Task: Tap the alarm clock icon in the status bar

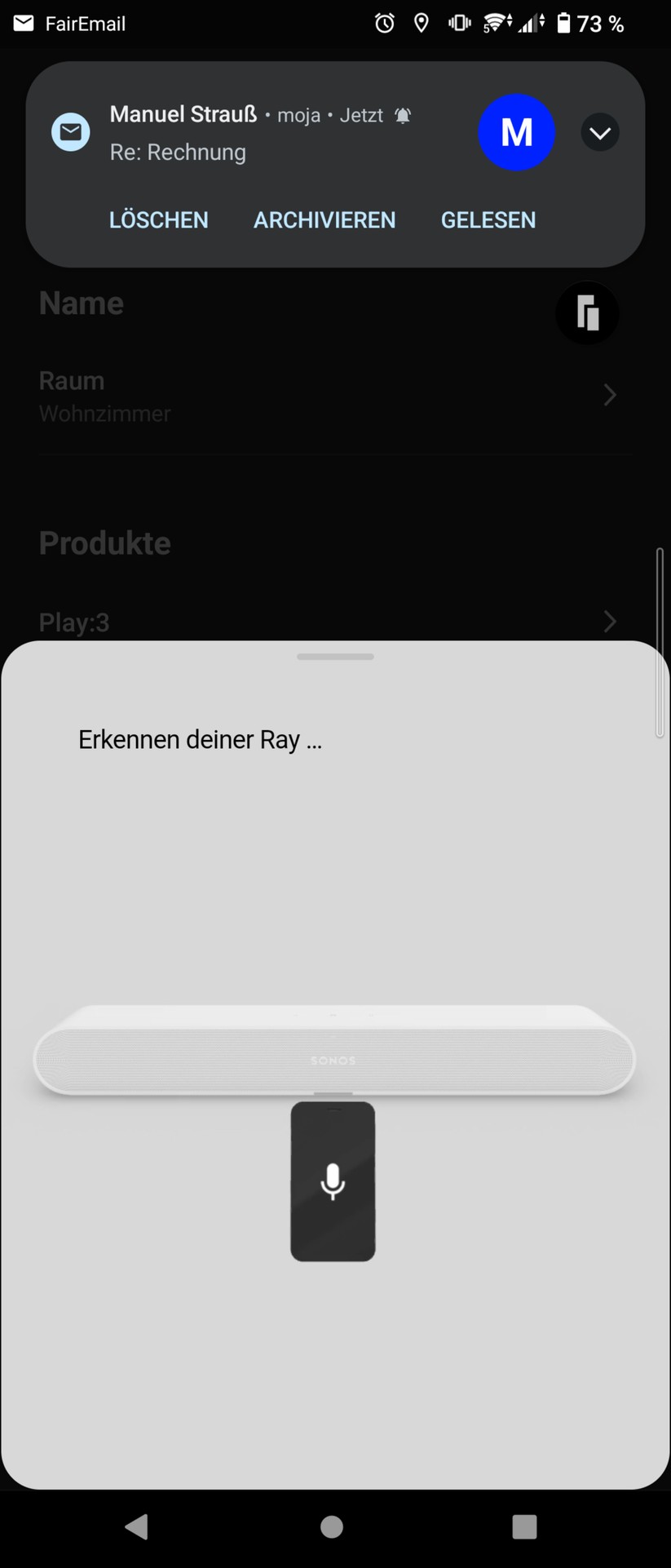Action: coord(384,22)
